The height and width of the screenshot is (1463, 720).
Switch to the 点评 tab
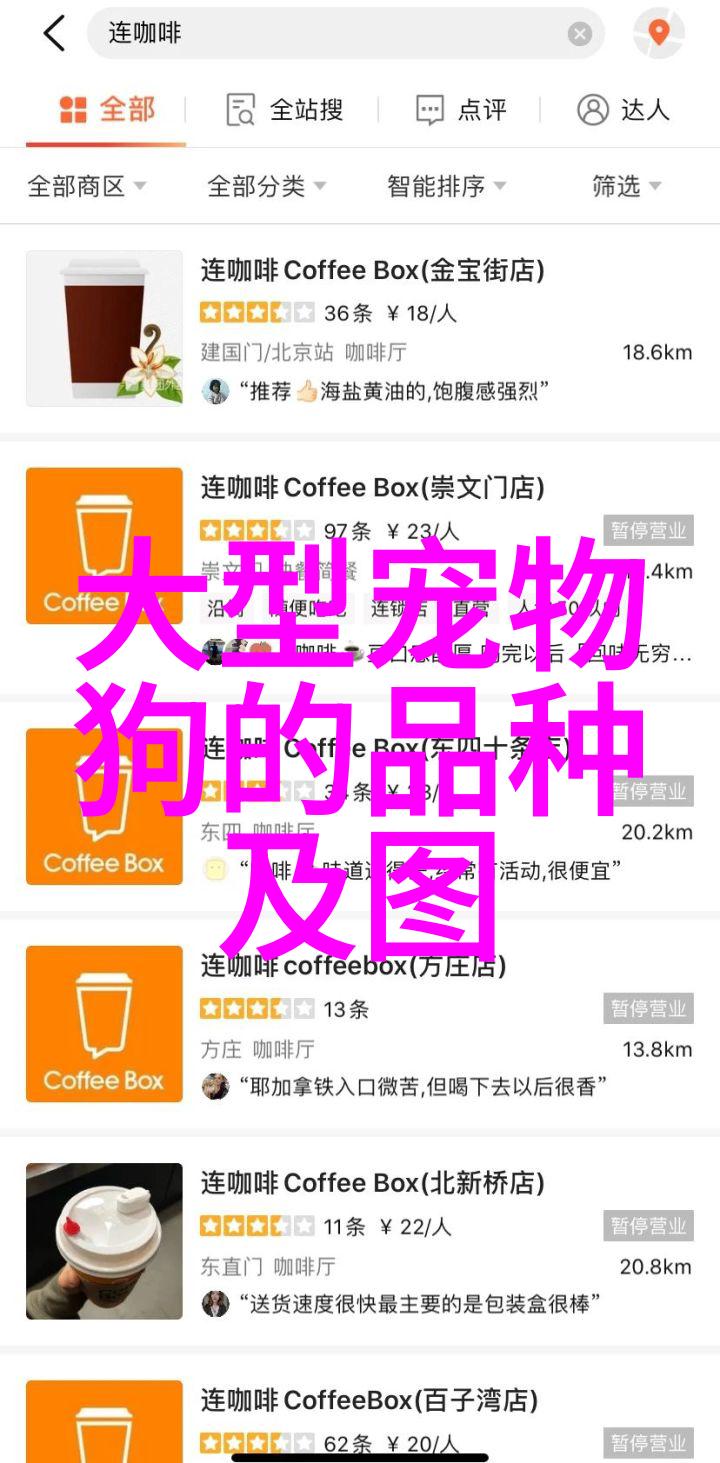[x=461, y=110]
